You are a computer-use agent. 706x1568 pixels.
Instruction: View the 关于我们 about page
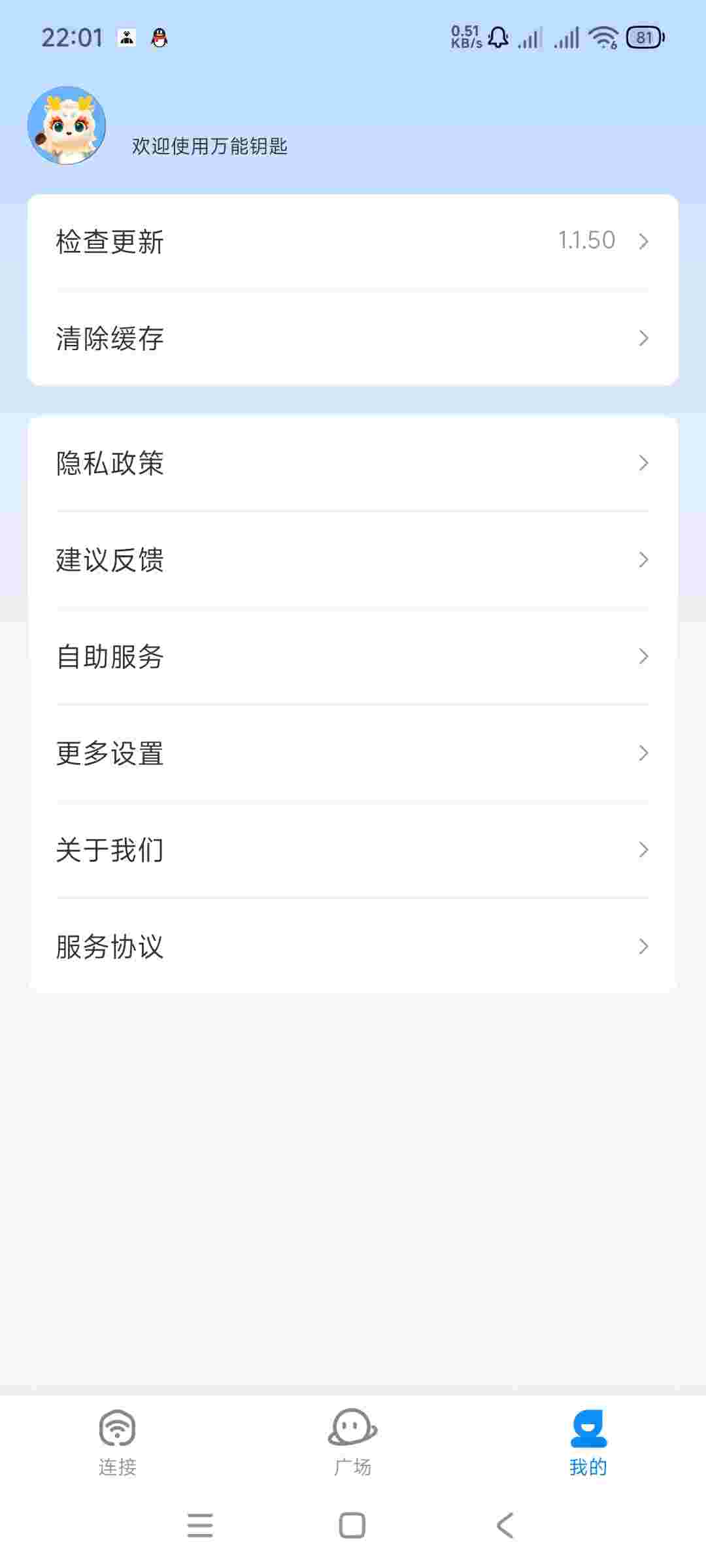pyautogui.click(x=353, y=850)
